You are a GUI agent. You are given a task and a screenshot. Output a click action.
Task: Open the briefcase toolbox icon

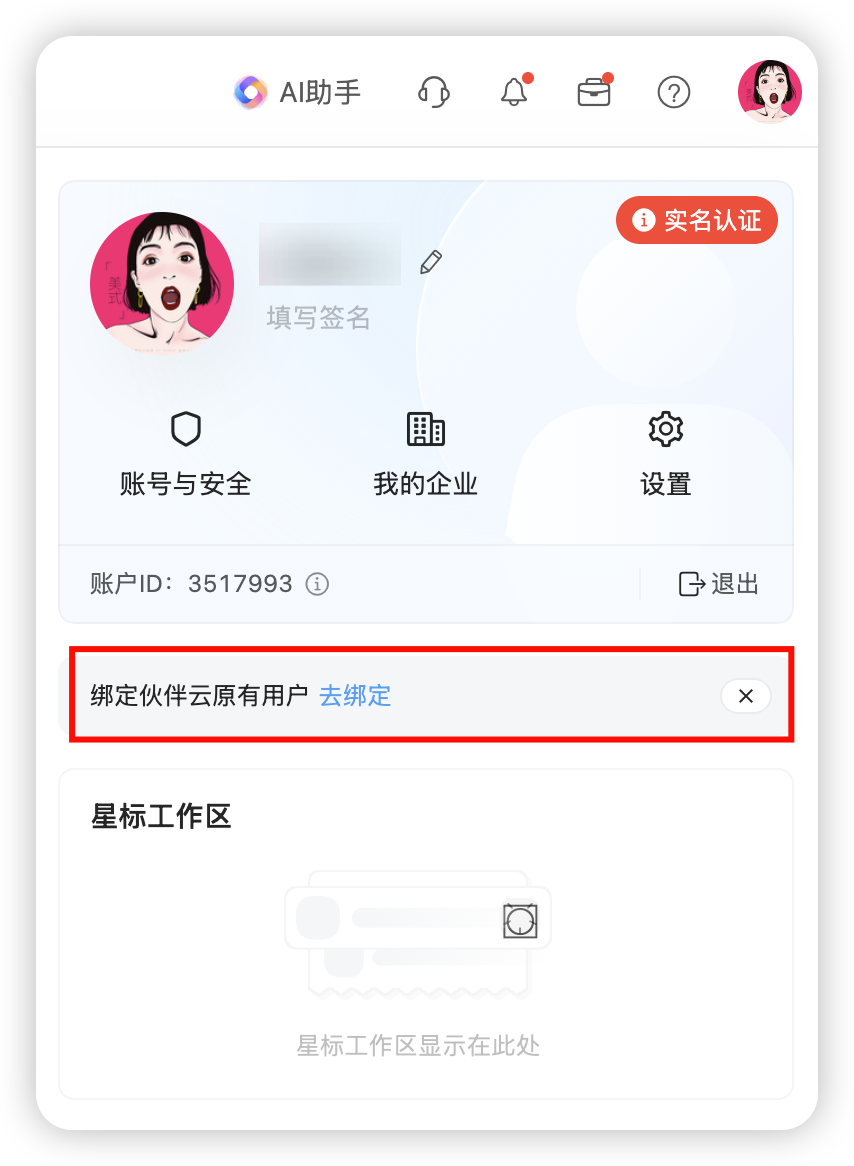pyautogui.click(x=594, y=93)
